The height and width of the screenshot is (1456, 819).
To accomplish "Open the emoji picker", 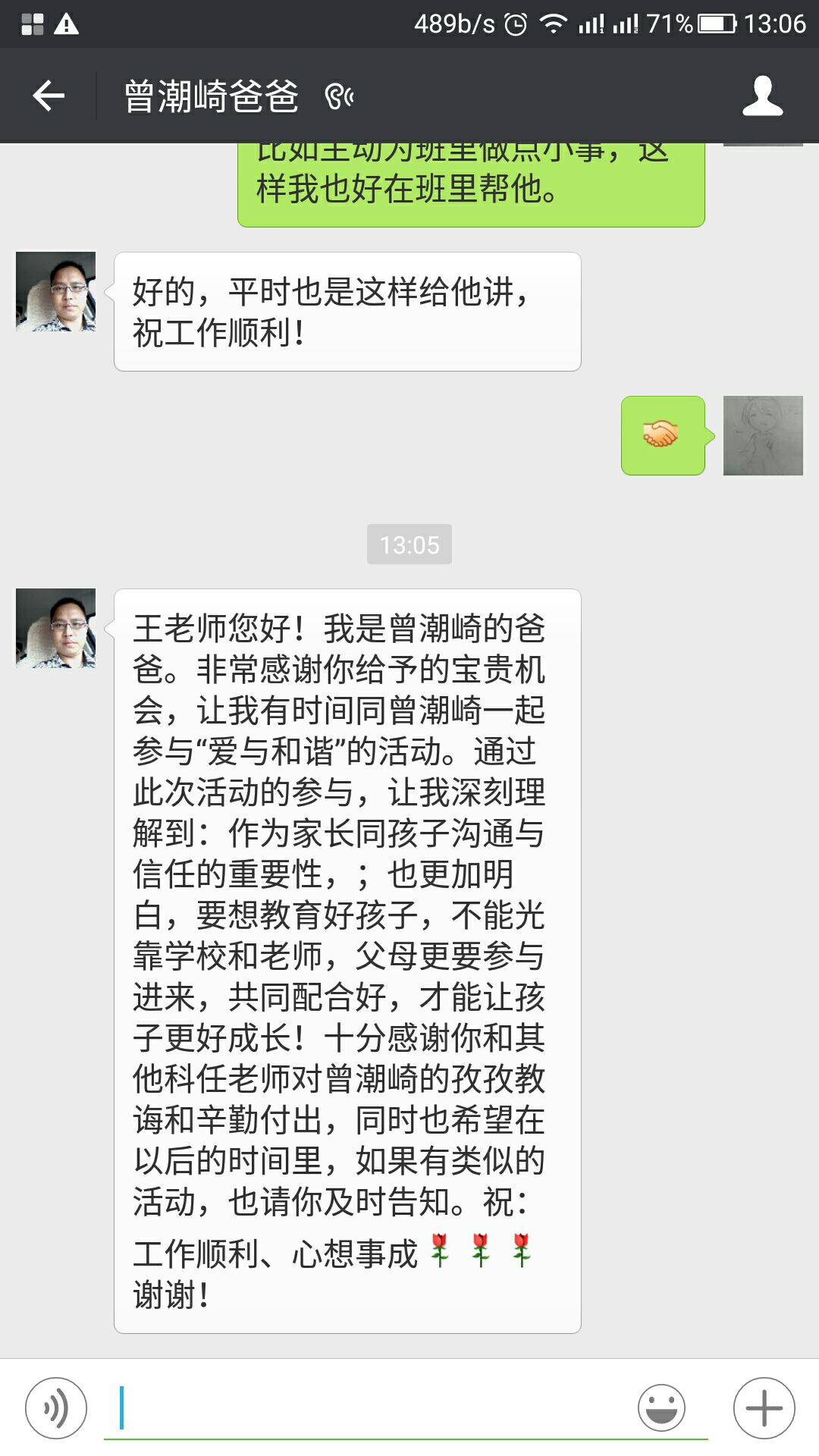I will pyautogui.click(x=661, y=1408).
